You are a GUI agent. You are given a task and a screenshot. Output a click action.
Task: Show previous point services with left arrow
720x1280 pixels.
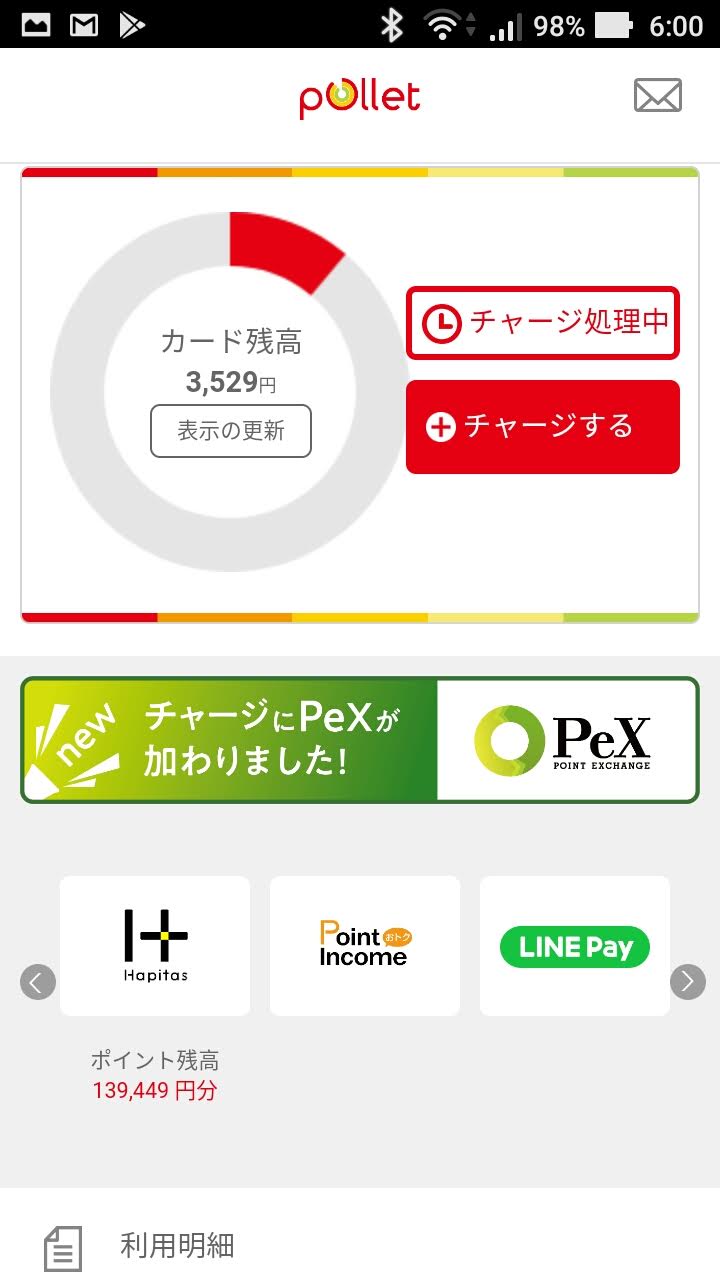[37, 982]
